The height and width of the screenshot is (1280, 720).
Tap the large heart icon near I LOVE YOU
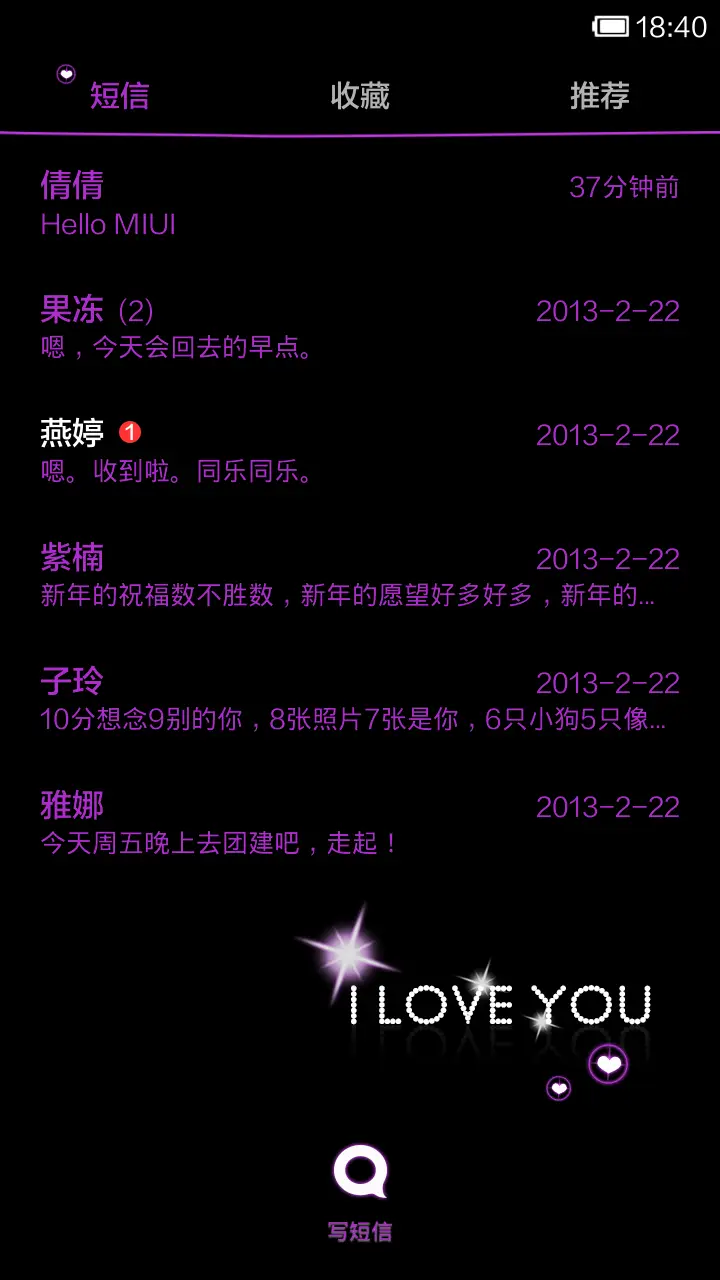[606, 1064]
